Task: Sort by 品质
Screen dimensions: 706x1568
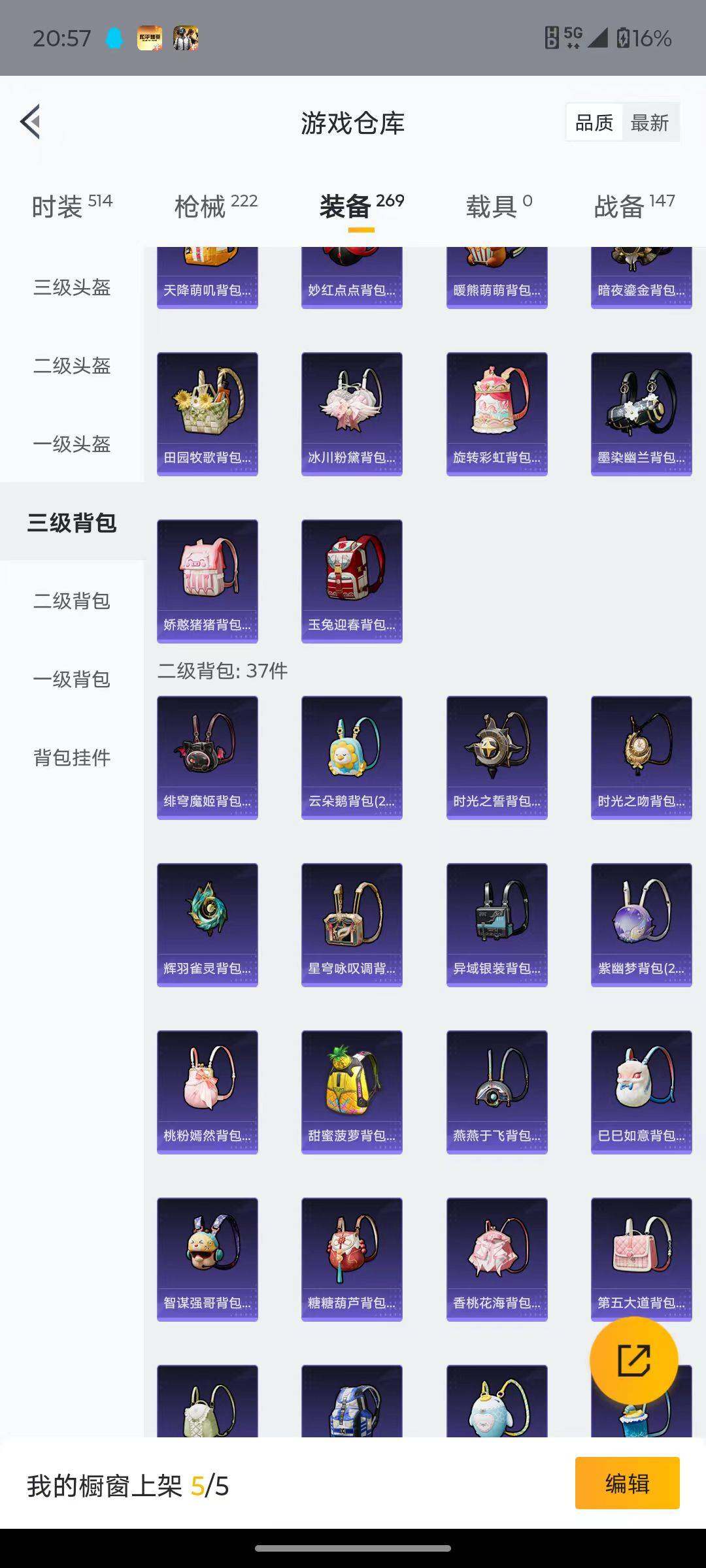Action: pyautogui.click(x=594, y=123)
